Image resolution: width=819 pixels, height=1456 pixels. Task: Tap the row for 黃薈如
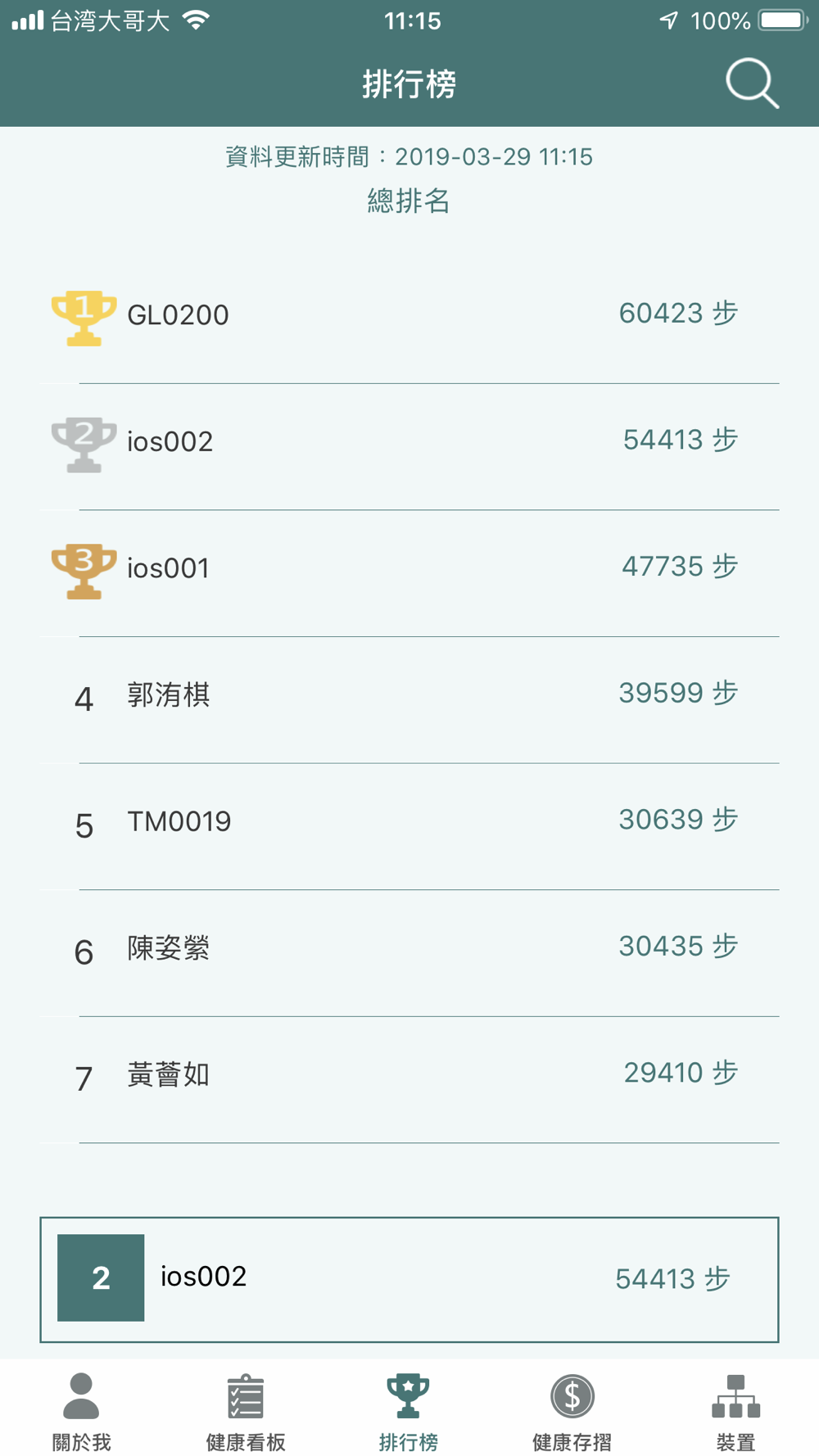409,1075
